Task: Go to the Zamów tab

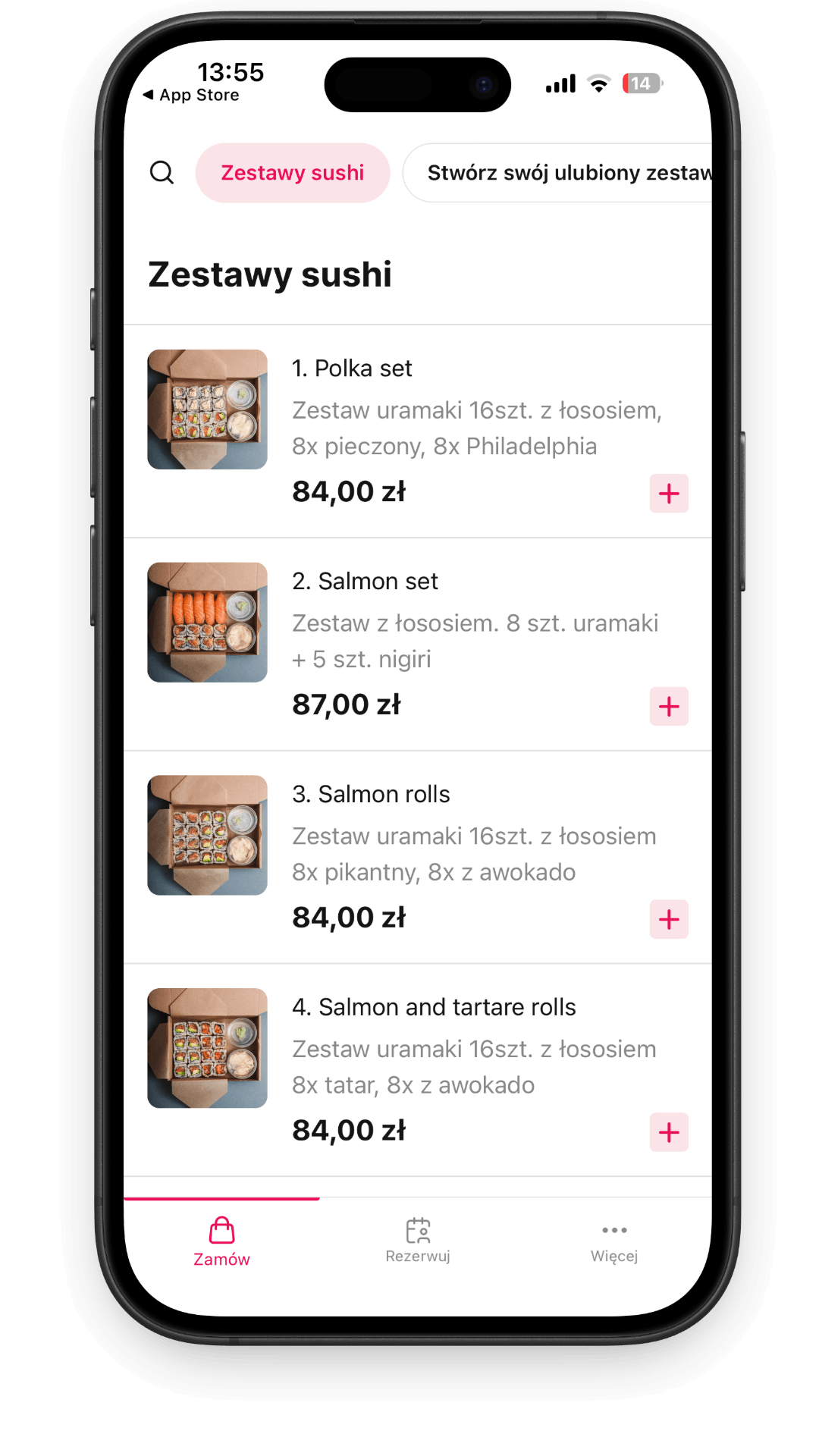Action: [x=221, y=1241]
